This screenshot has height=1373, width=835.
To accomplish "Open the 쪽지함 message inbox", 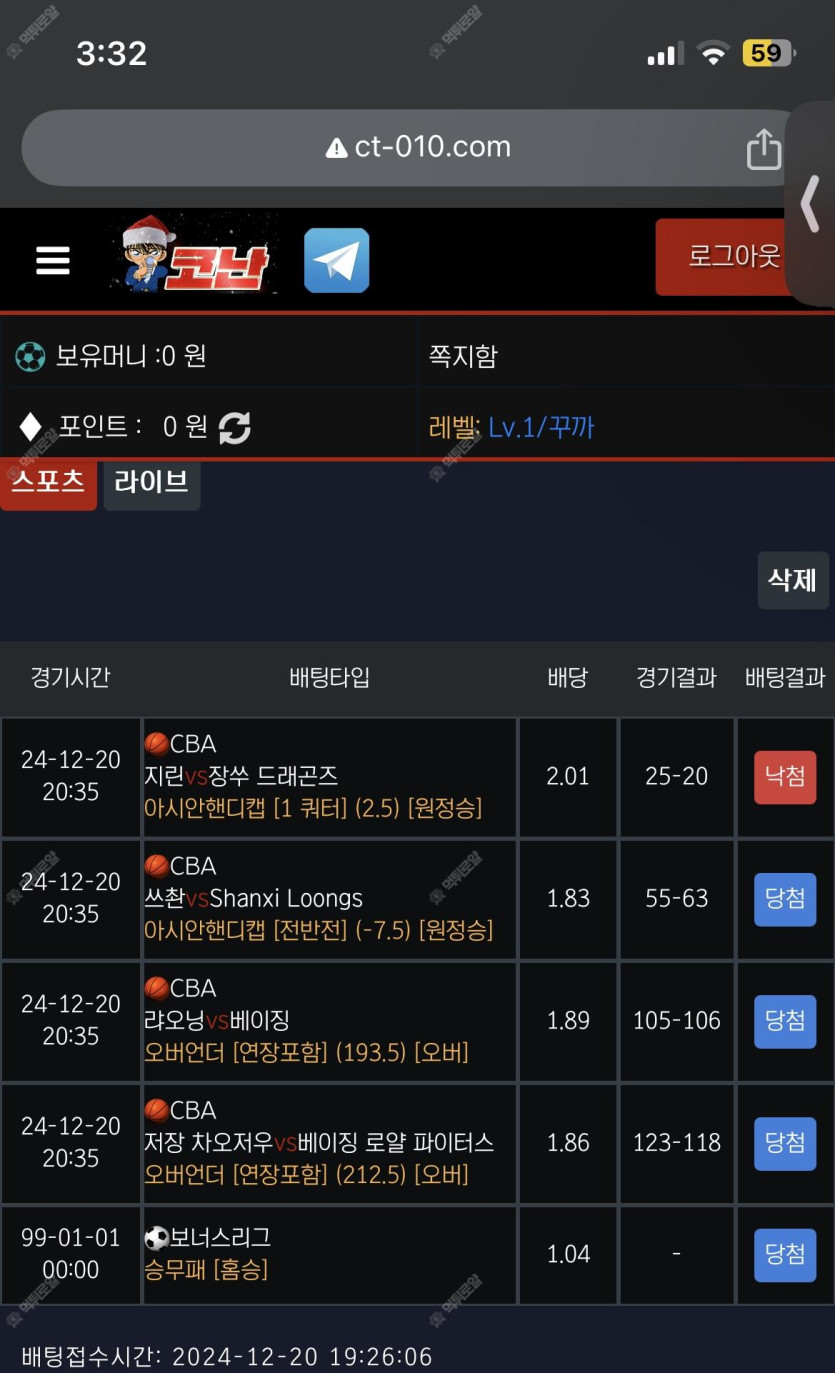I will point(463,356).
